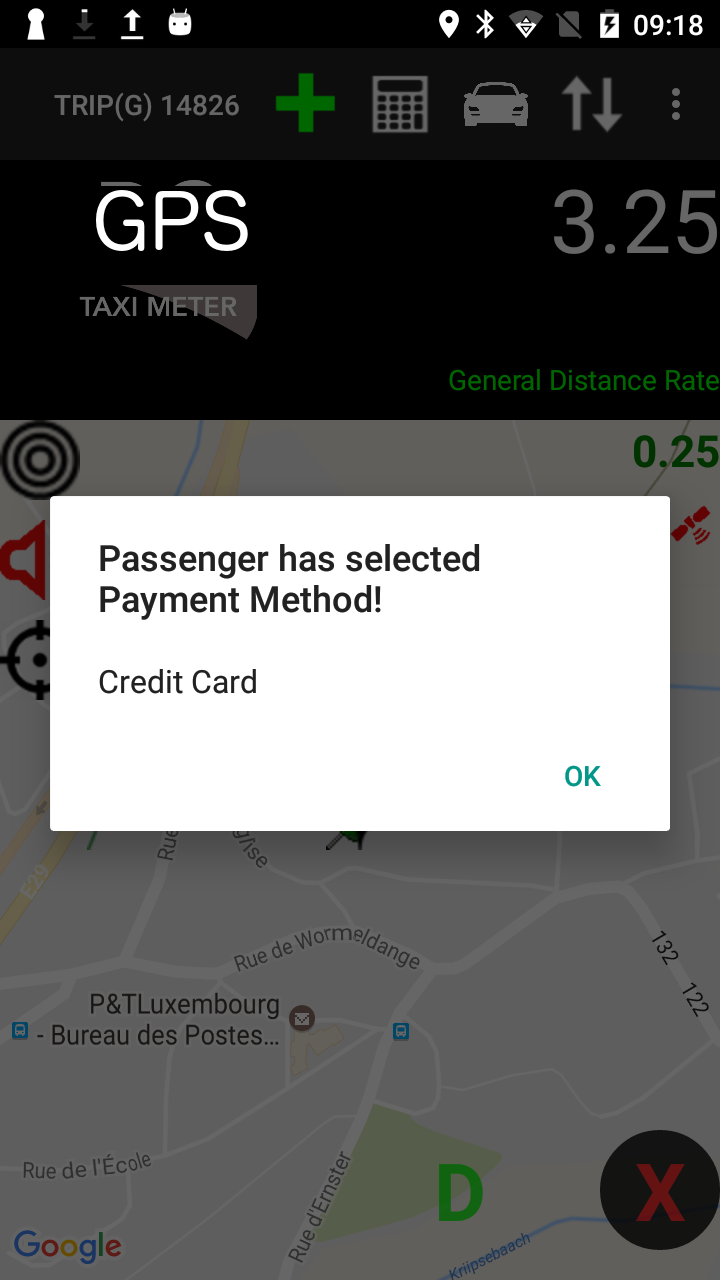Tap the green D button

click(460, 1194)
